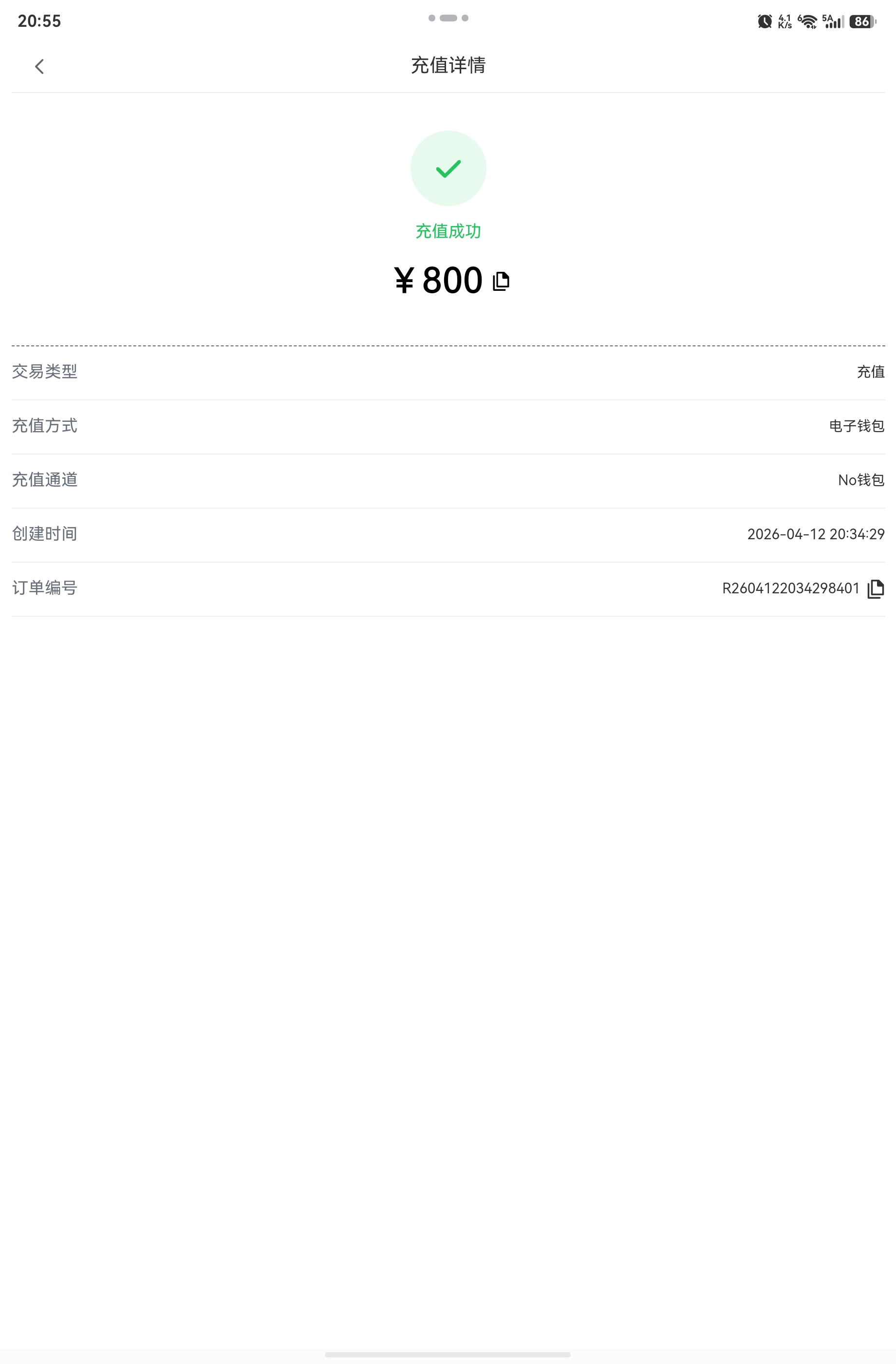
Task: Tap the 充值成功 status text
Action: click(x=448, y=231)
